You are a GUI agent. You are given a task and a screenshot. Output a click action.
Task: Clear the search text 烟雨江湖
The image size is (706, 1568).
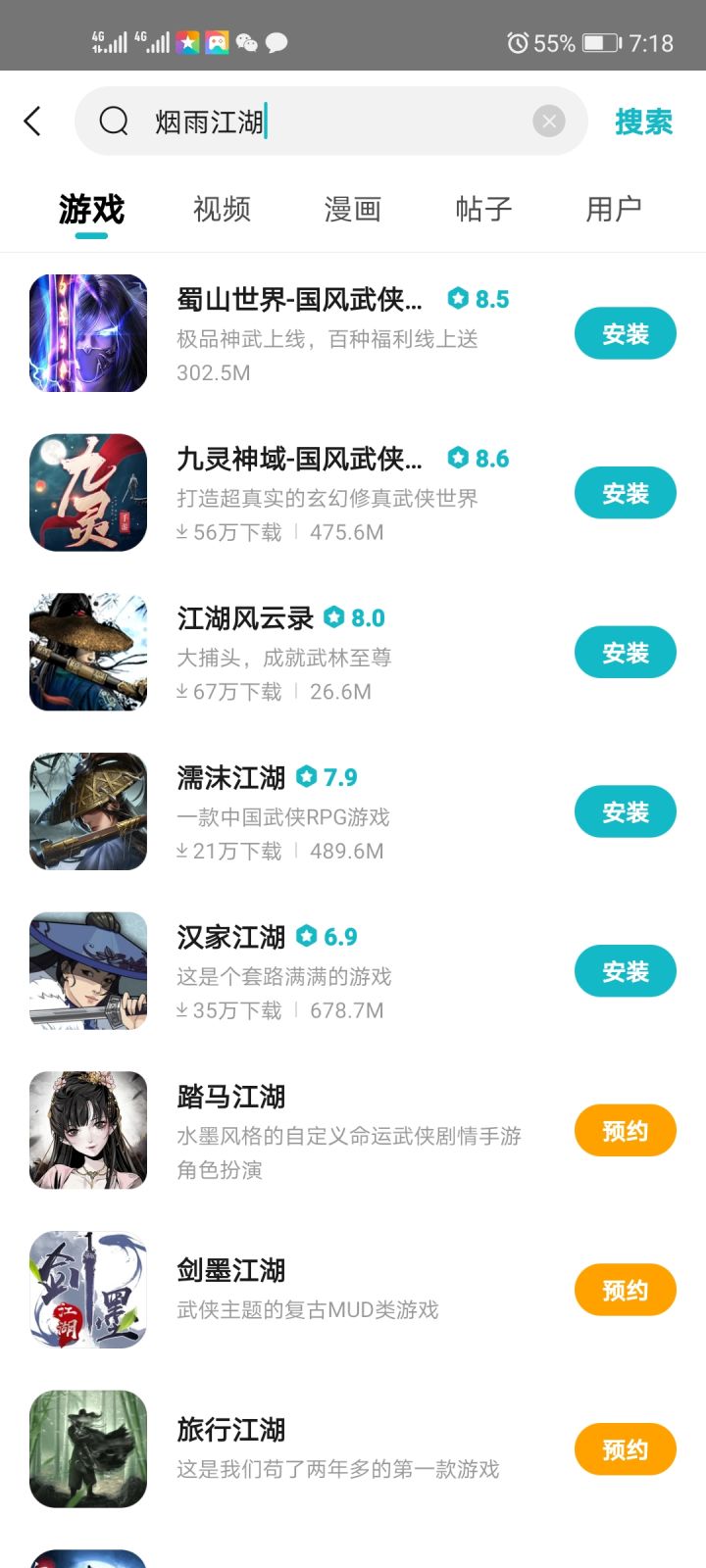(549, 122)
